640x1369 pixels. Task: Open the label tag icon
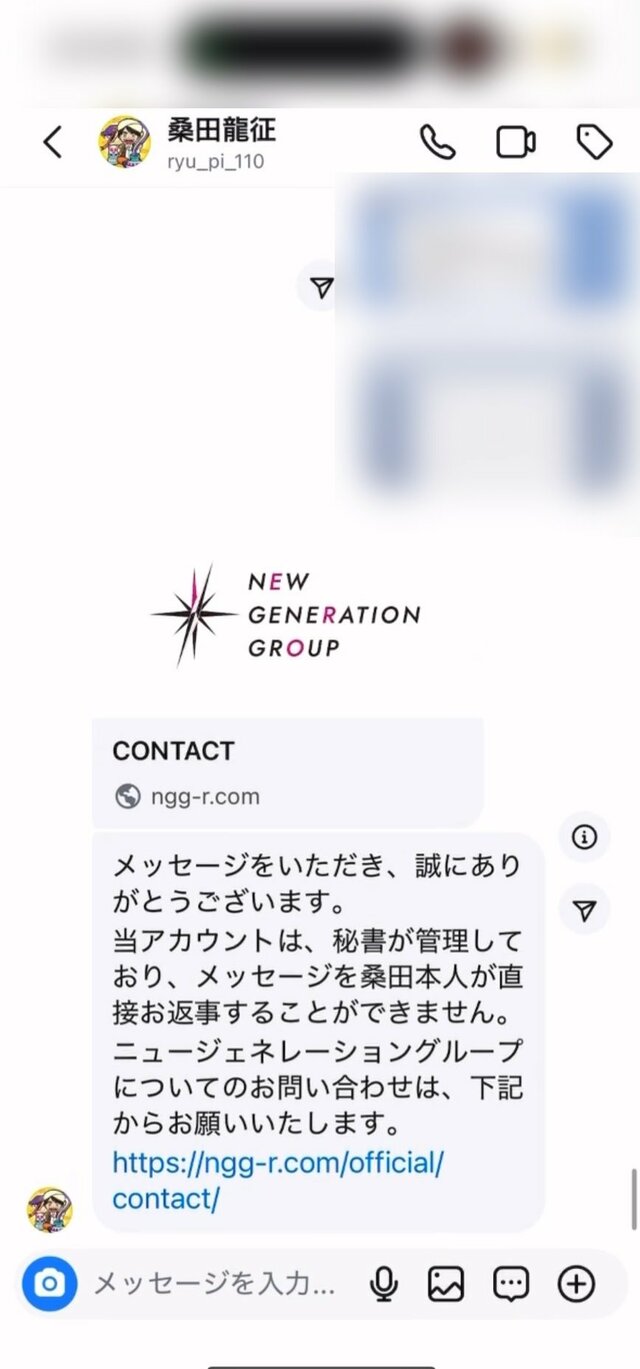coord(594,143)
